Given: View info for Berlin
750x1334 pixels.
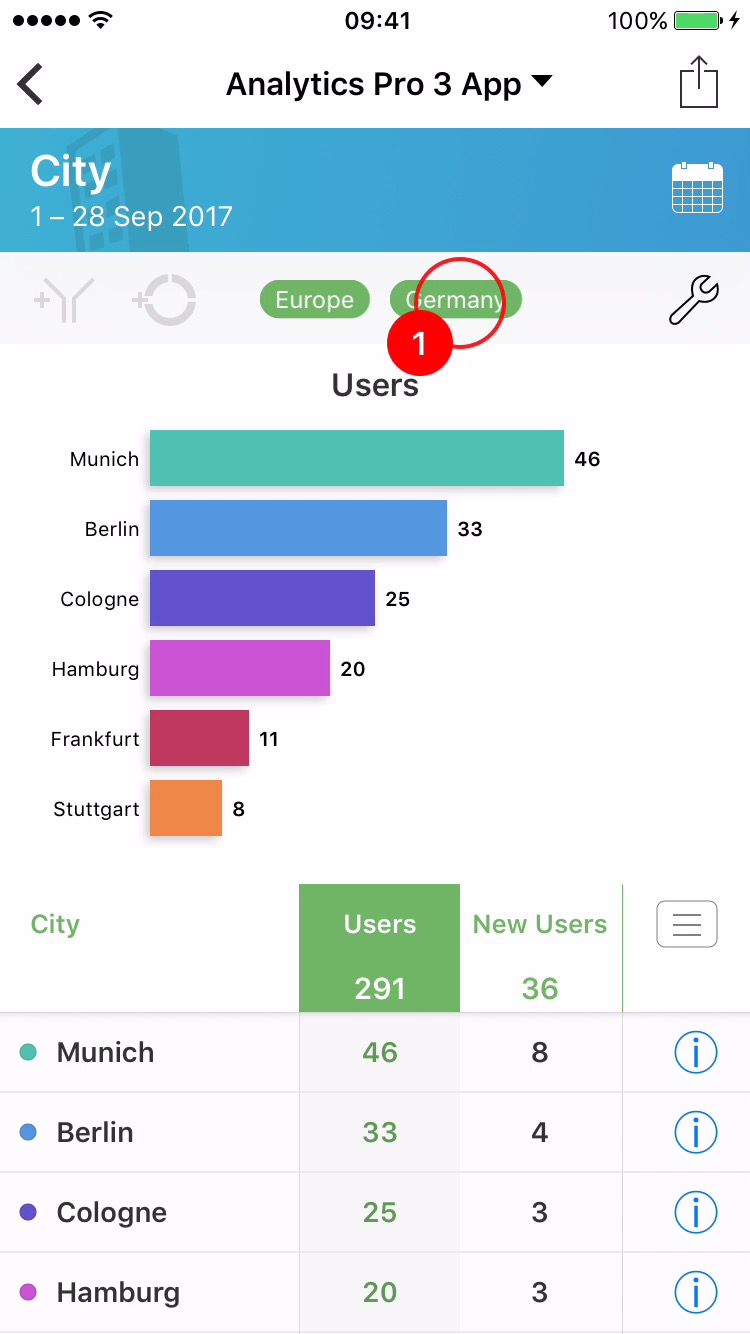Looking at the screenshot, I should coord(696,1132).
